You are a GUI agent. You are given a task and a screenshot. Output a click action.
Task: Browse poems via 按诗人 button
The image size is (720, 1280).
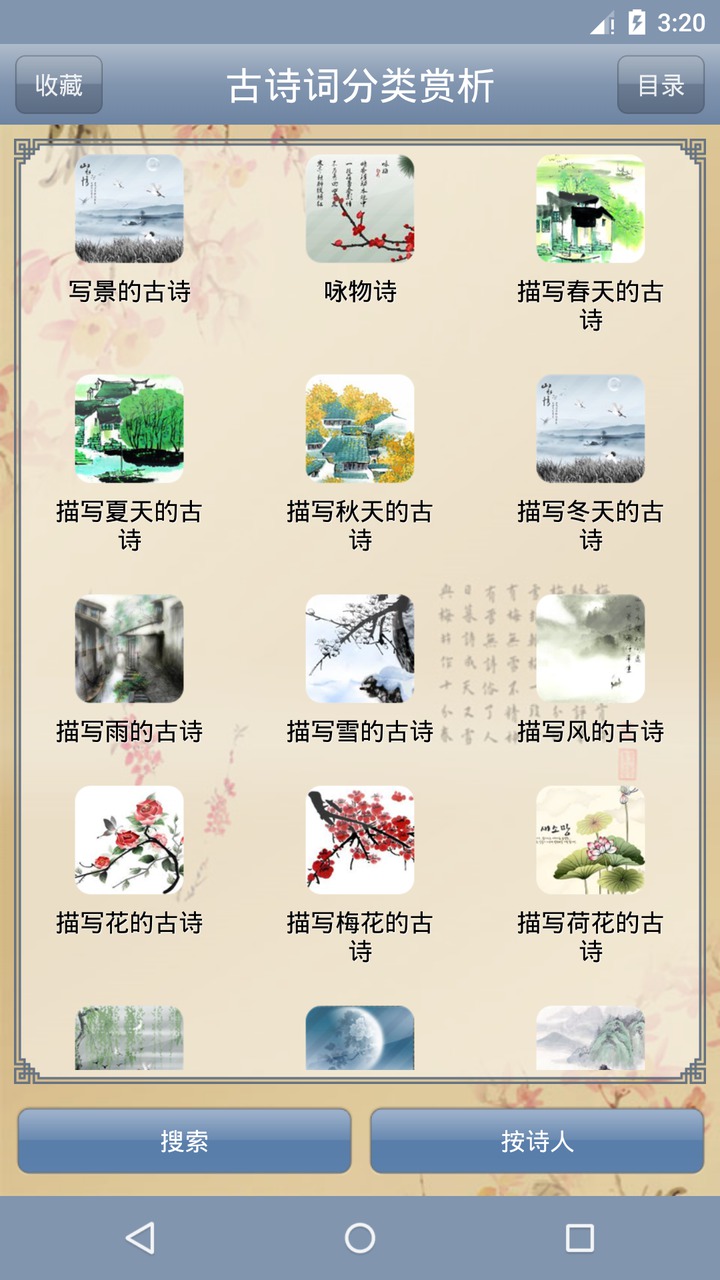(537, 1141)
